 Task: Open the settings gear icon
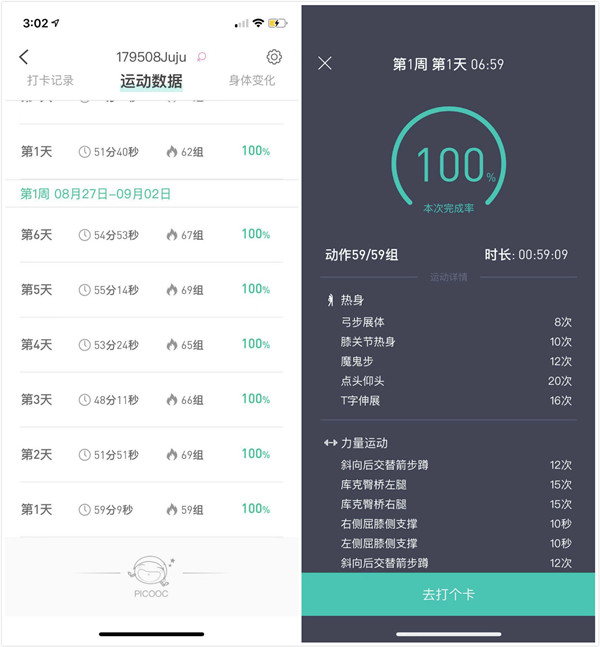[x=274, y=57]
